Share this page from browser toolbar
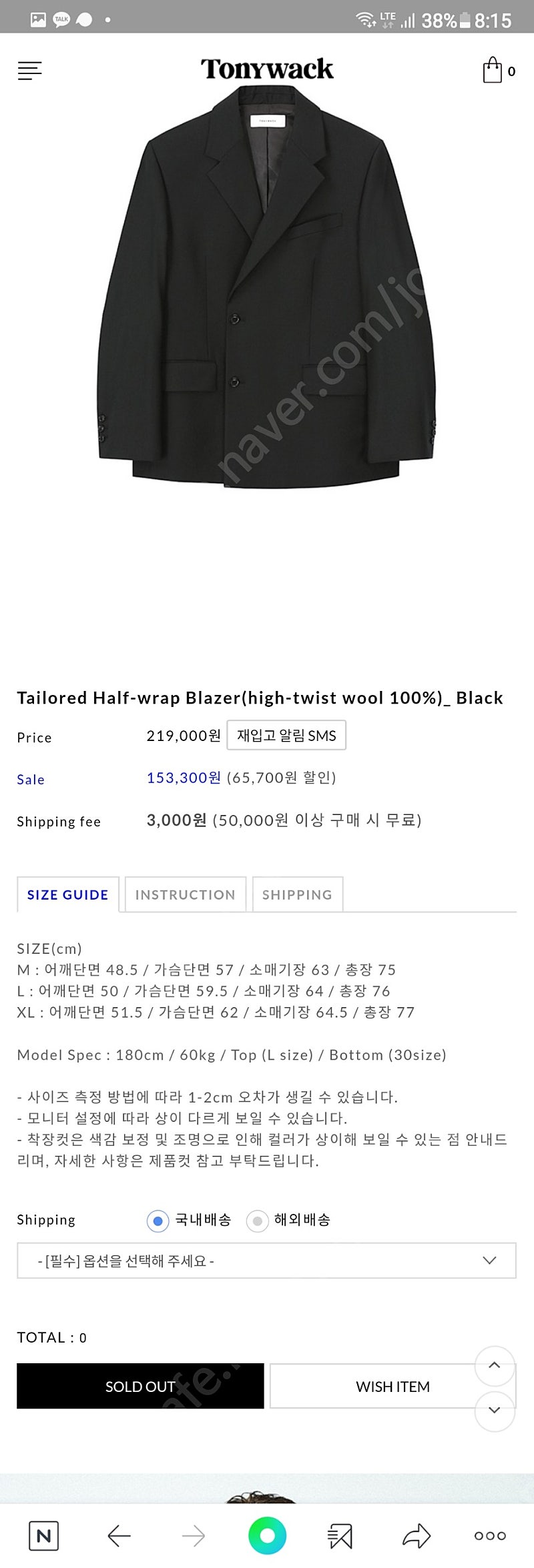Screen dimensions: 534x1568 tap(417, 1537)
